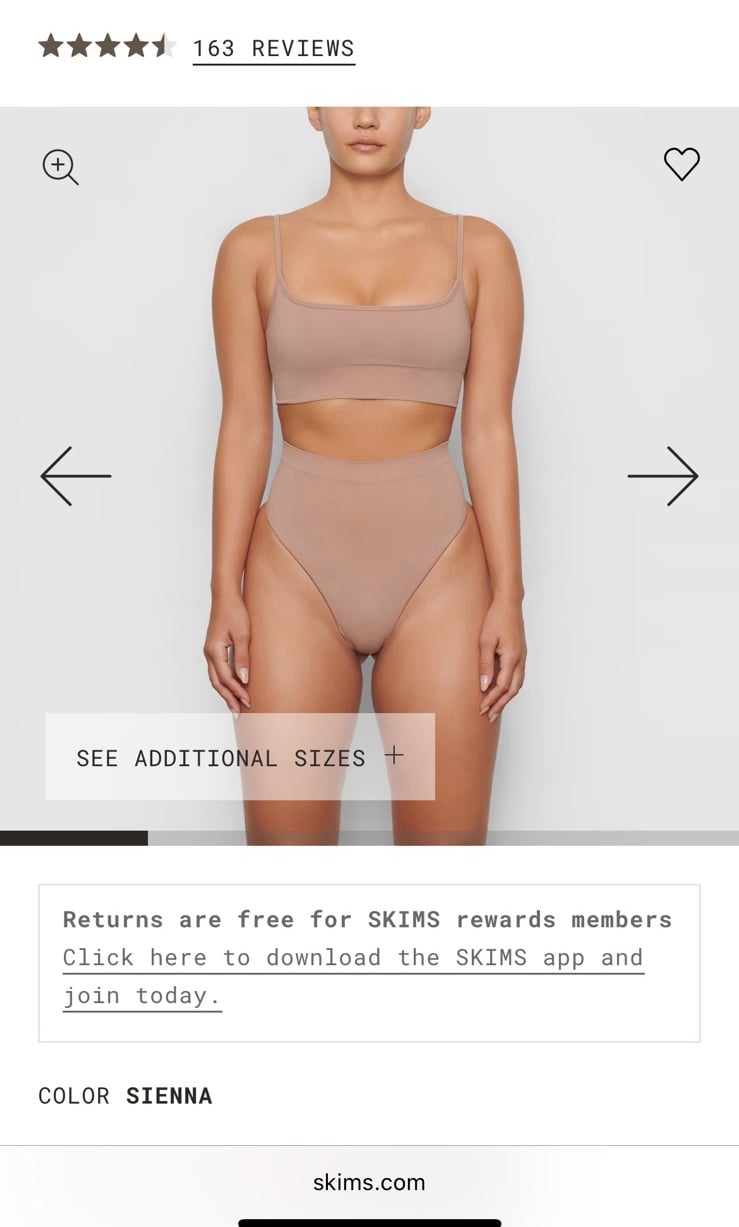Go to the previous product image
739x1227 pixels.
[75, 476]
